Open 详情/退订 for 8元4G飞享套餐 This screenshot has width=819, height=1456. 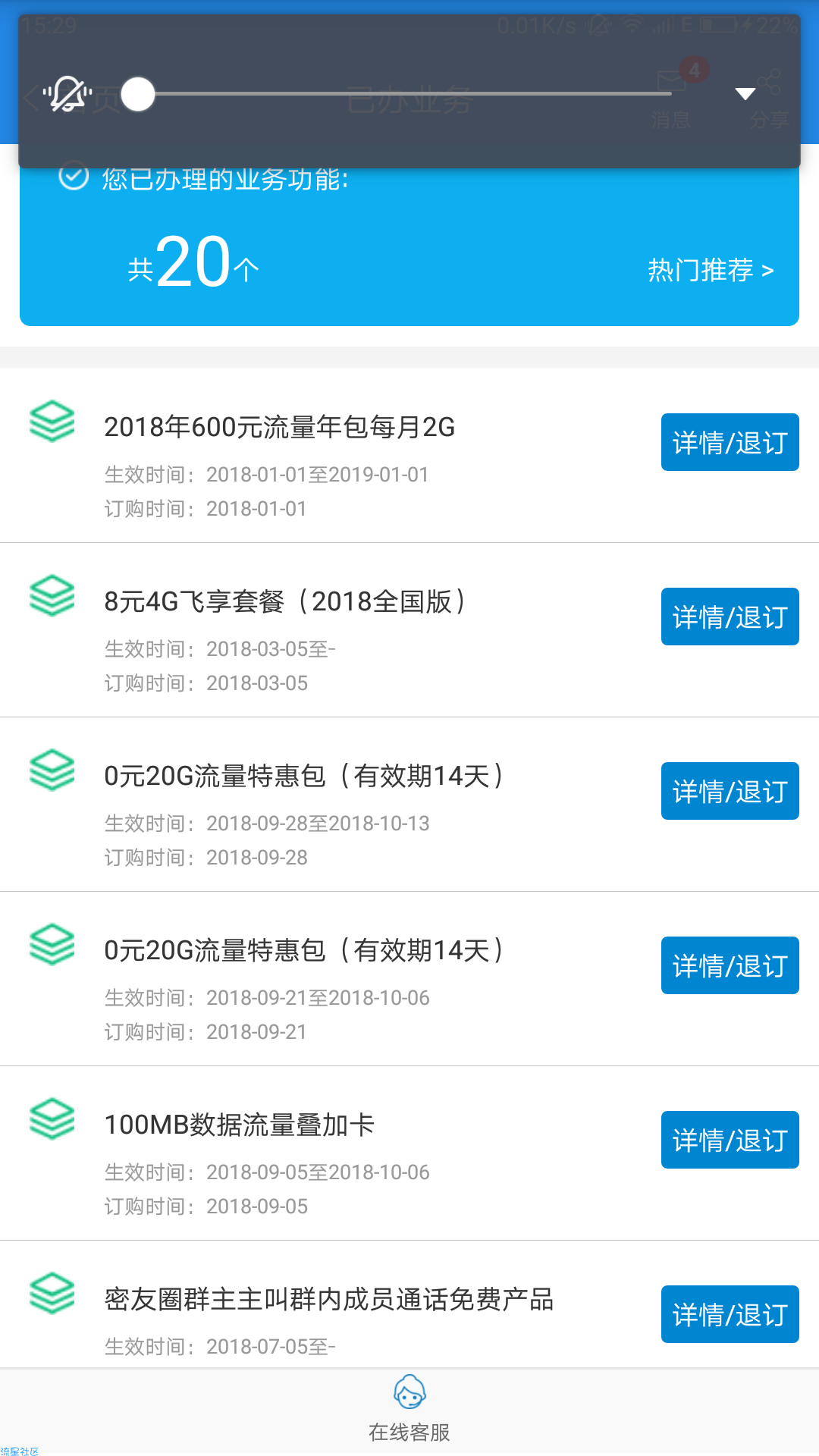pyautogui.click(x=730, y=617)
